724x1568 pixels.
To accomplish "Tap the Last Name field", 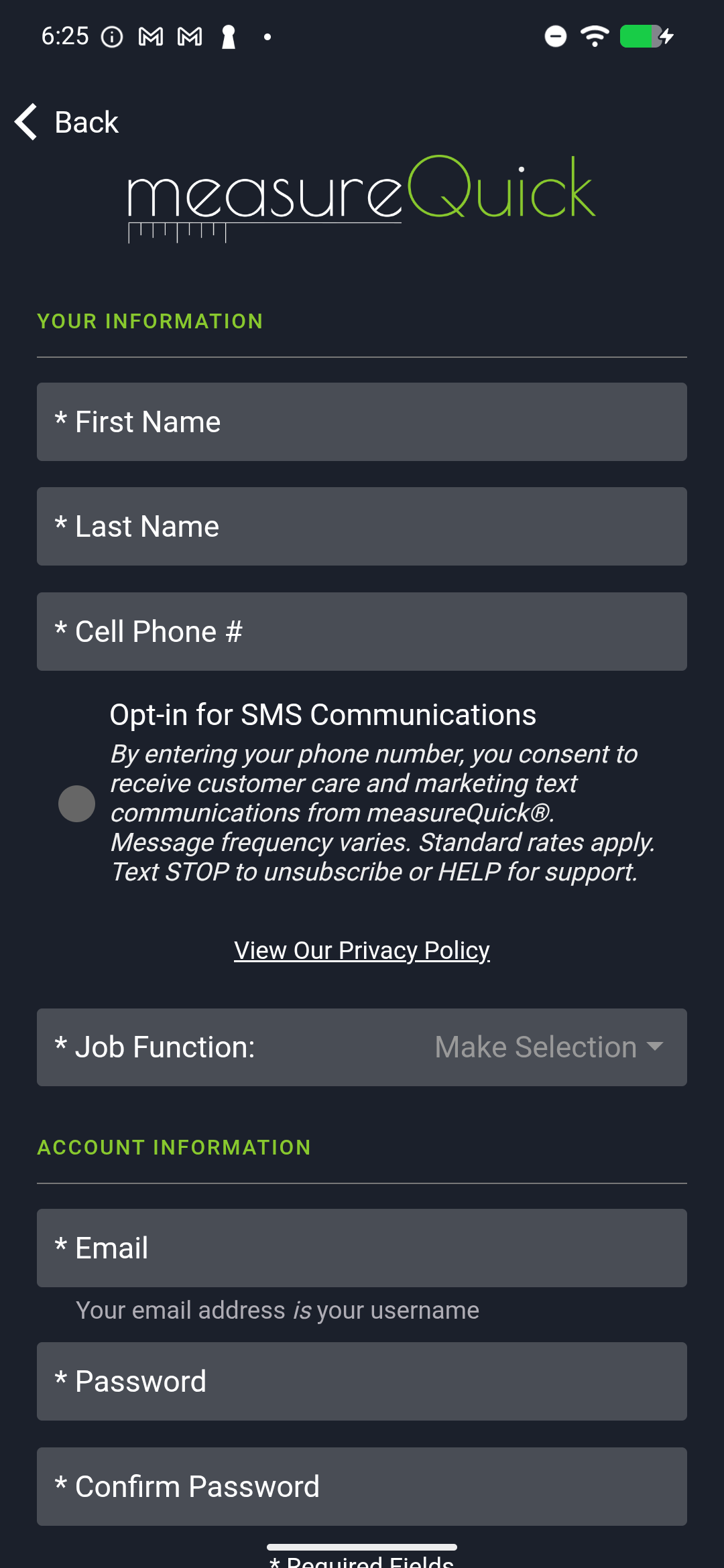I will coord(362,526).
